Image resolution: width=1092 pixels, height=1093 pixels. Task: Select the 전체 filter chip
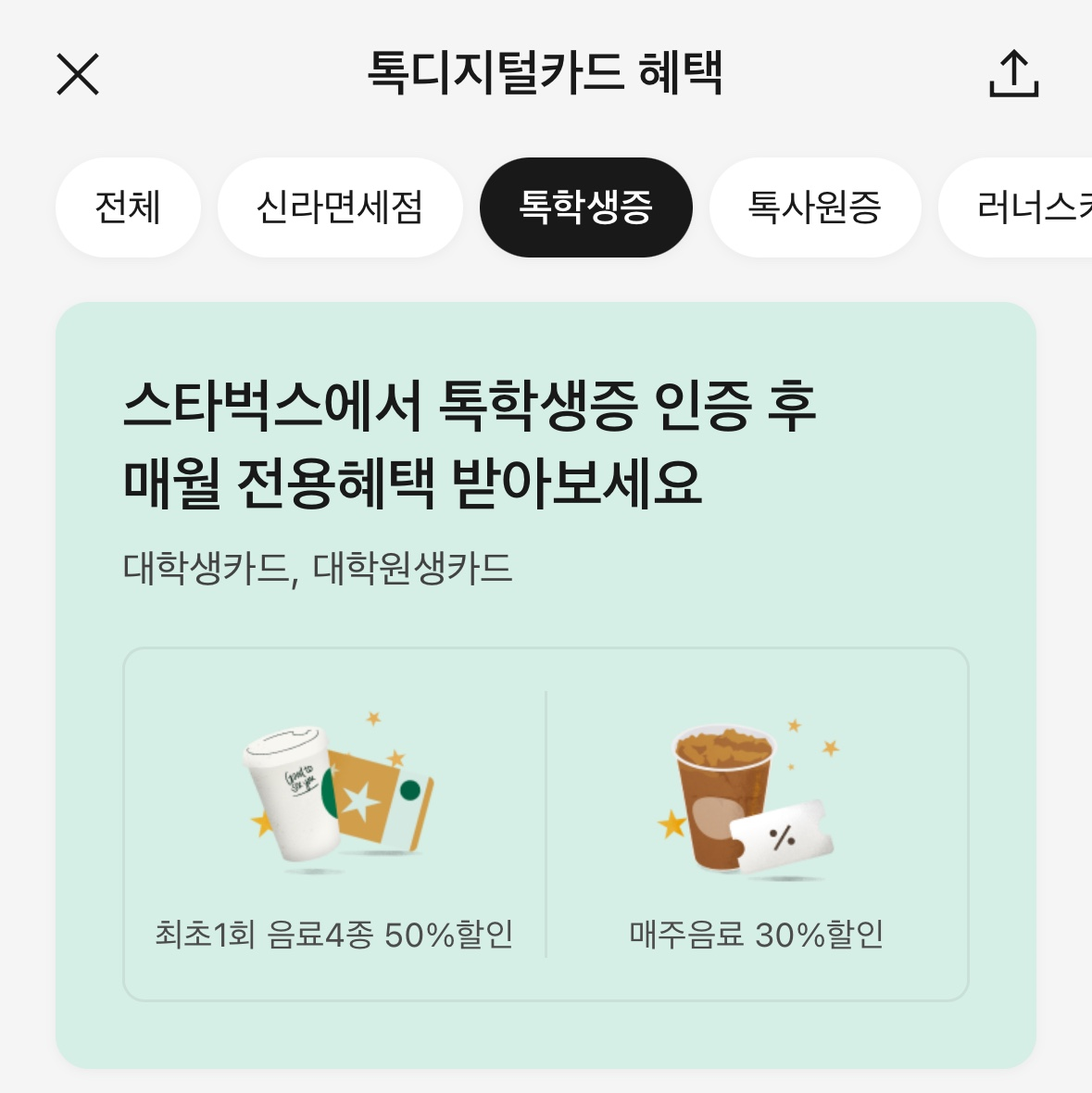[x=128, y=207]
